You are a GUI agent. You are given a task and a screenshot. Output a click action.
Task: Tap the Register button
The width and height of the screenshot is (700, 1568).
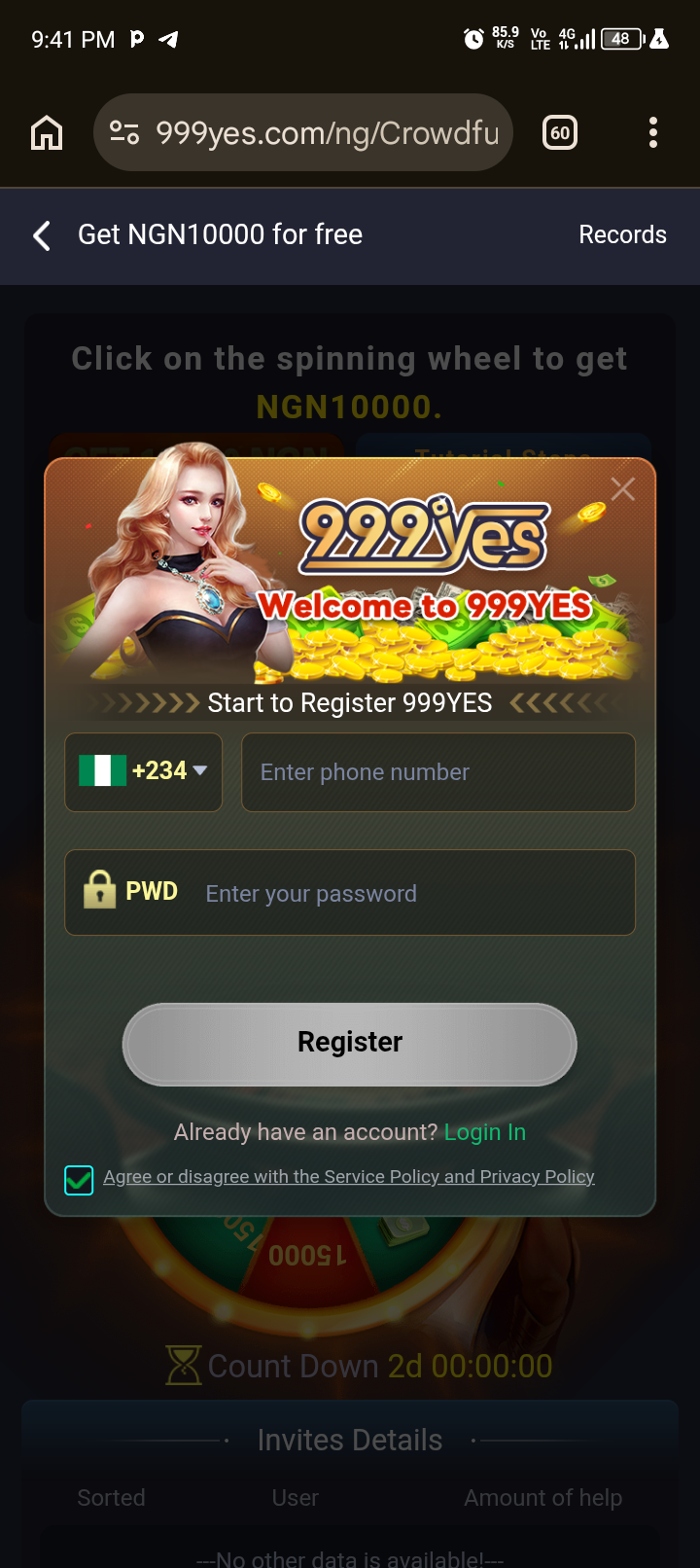[x=350, y=1044]
